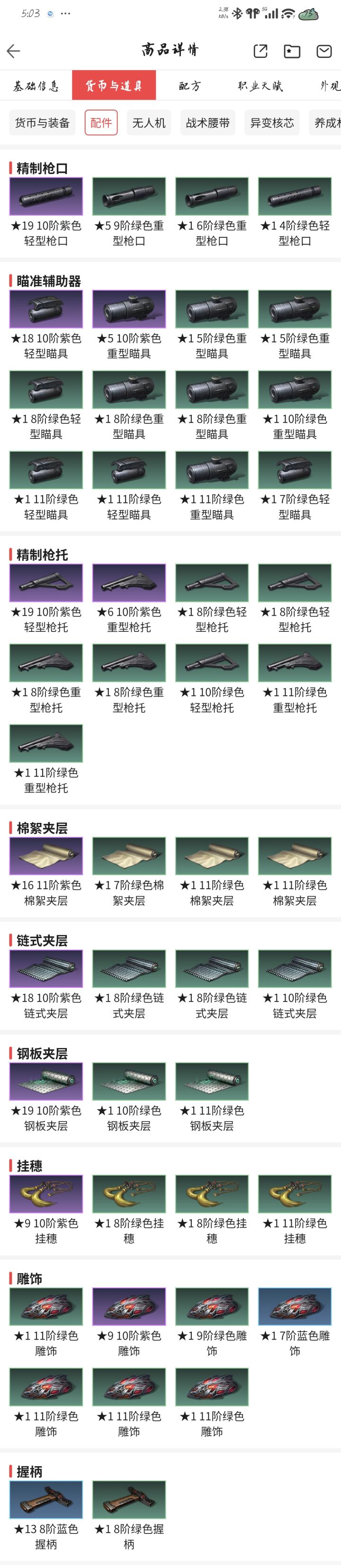
Task: Open the ★9 10阶紫色挂穗 item
Action: pos(46,1210)
